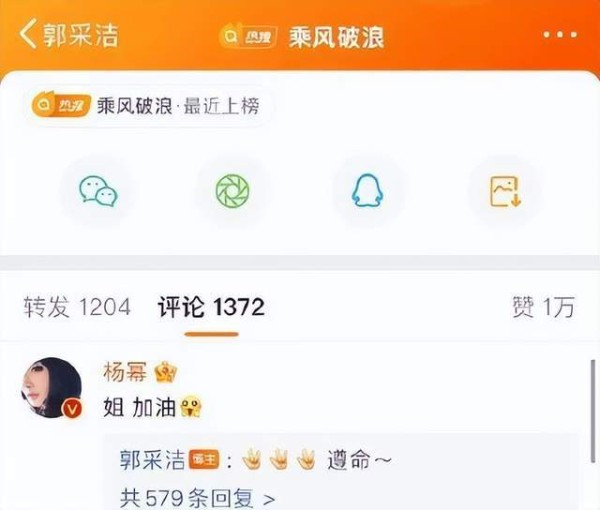Share via the WeChat icon
The image size is (600, 510).
[98, 190]
